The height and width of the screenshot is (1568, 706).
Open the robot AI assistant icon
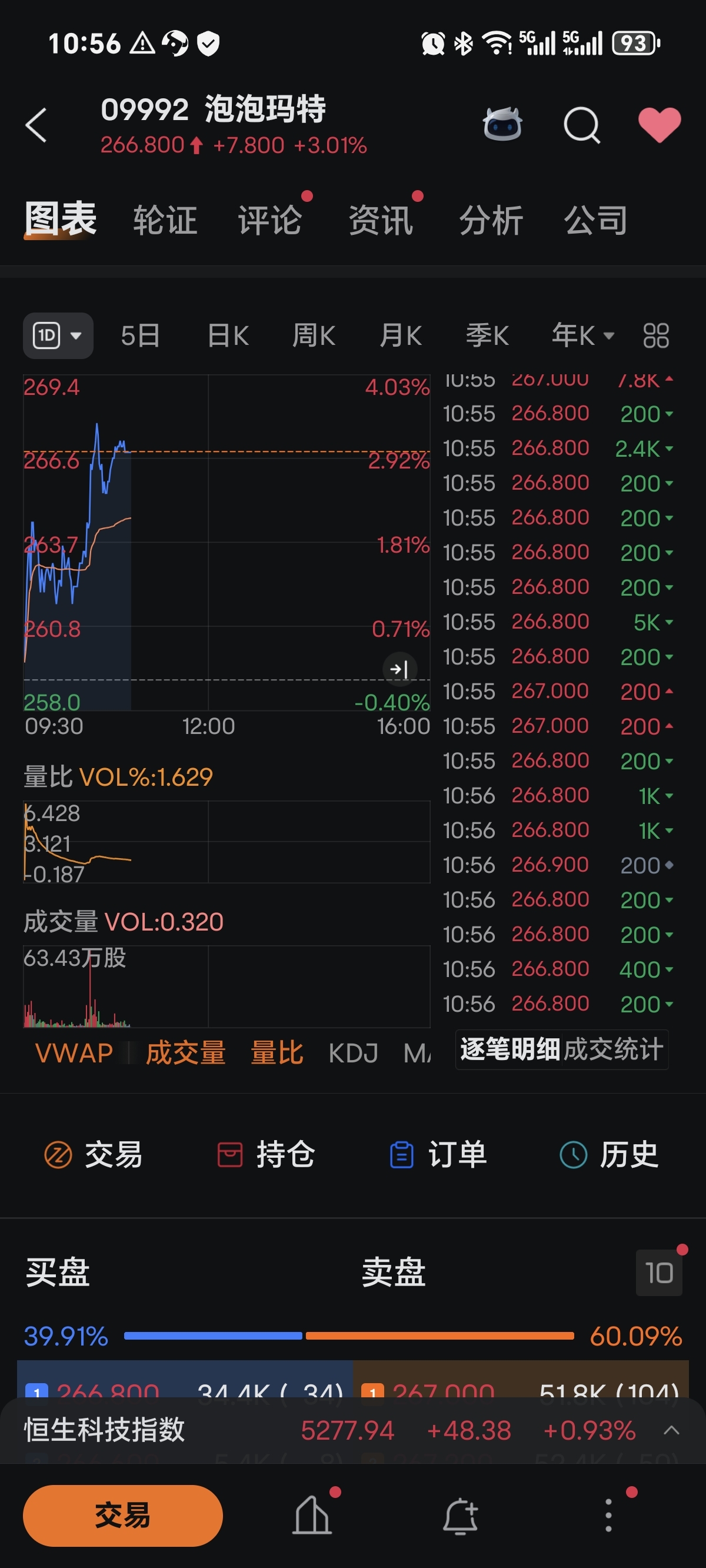pos(502,125)
